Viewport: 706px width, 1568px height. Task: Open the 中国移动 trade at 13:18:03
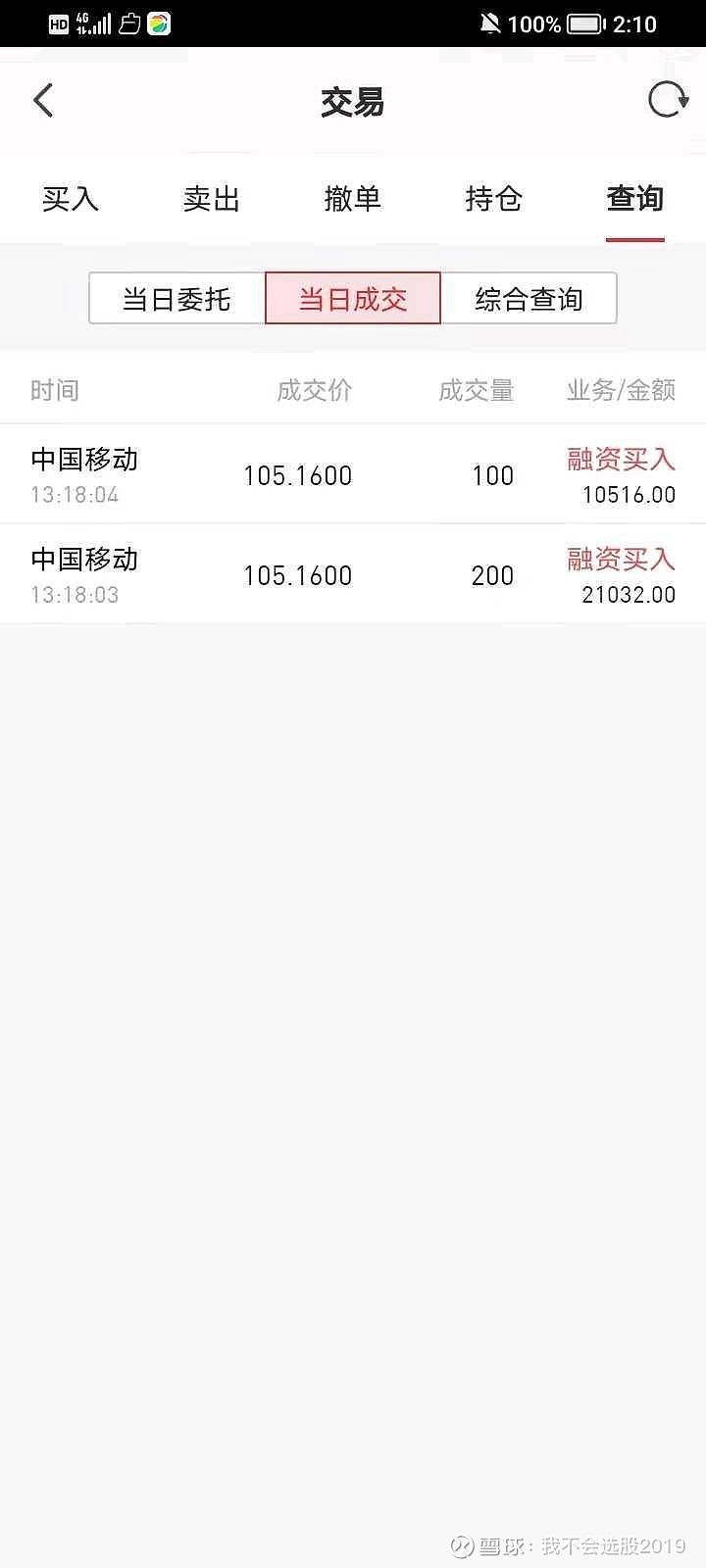tap(353, 574)
